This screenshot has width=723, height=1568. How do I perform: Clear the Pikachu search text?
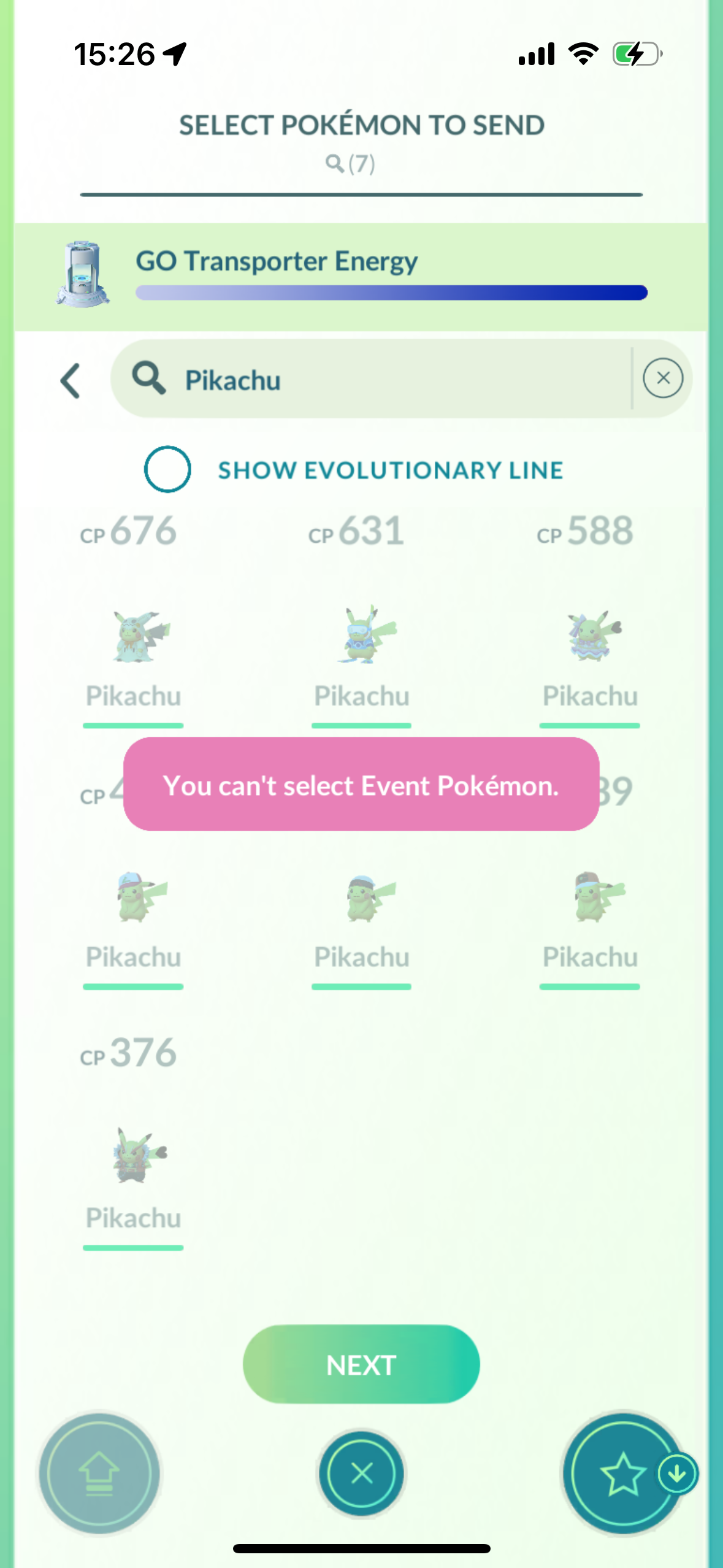coord(663,378)
